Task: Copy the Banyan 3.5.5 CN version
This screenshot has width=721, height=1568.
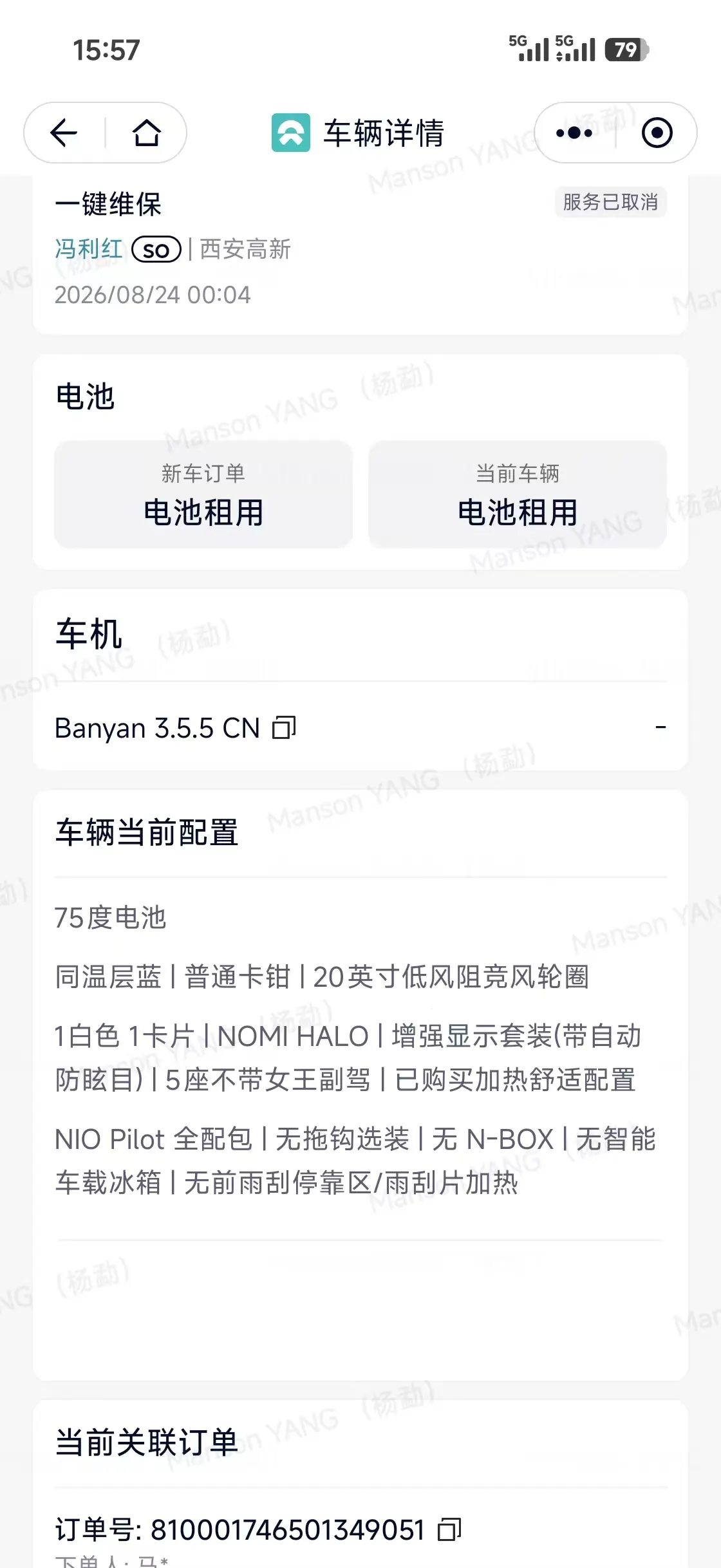Action: click(x=284, y=728)
